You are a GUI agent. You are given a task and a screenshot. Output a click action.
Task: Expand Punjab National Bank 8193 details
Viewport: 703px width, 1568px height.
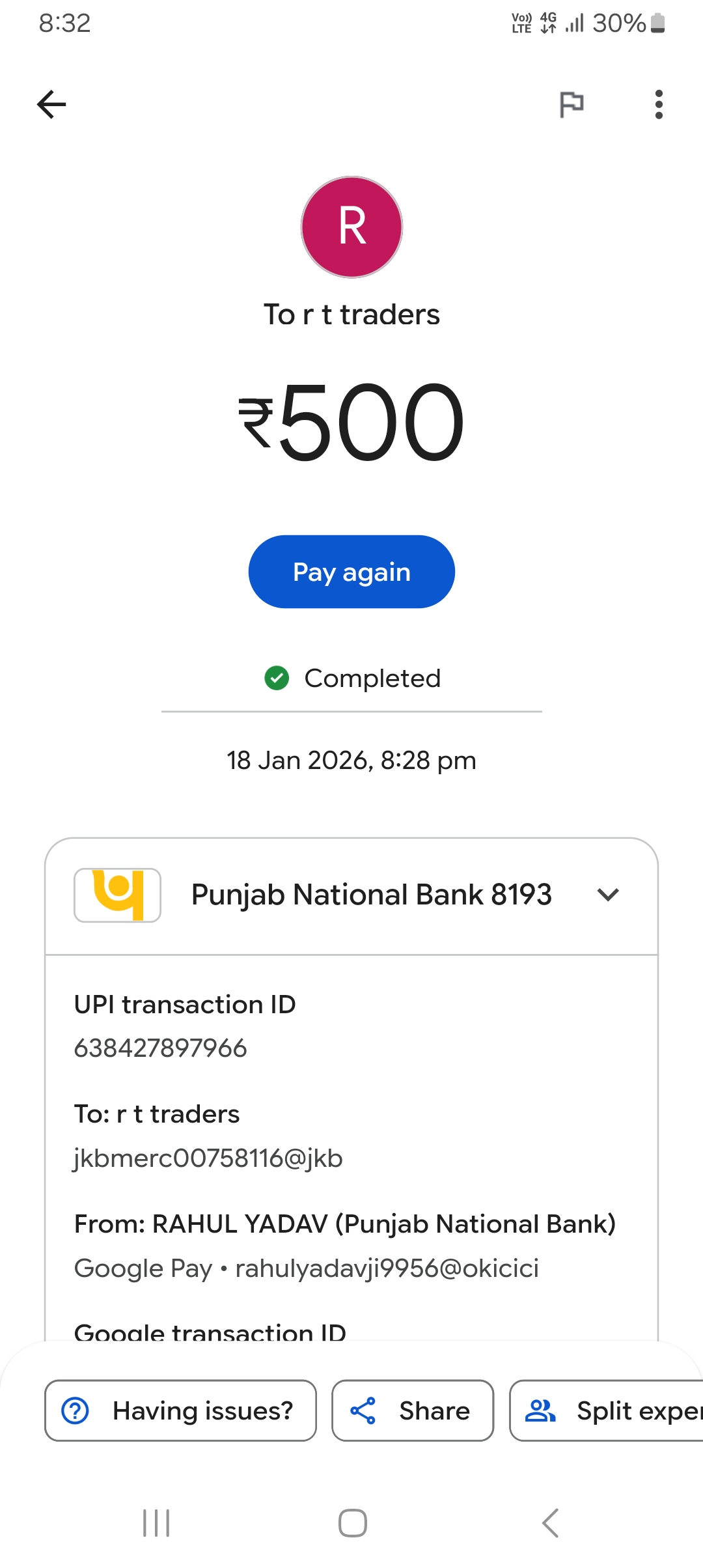(x=607, y=895)
